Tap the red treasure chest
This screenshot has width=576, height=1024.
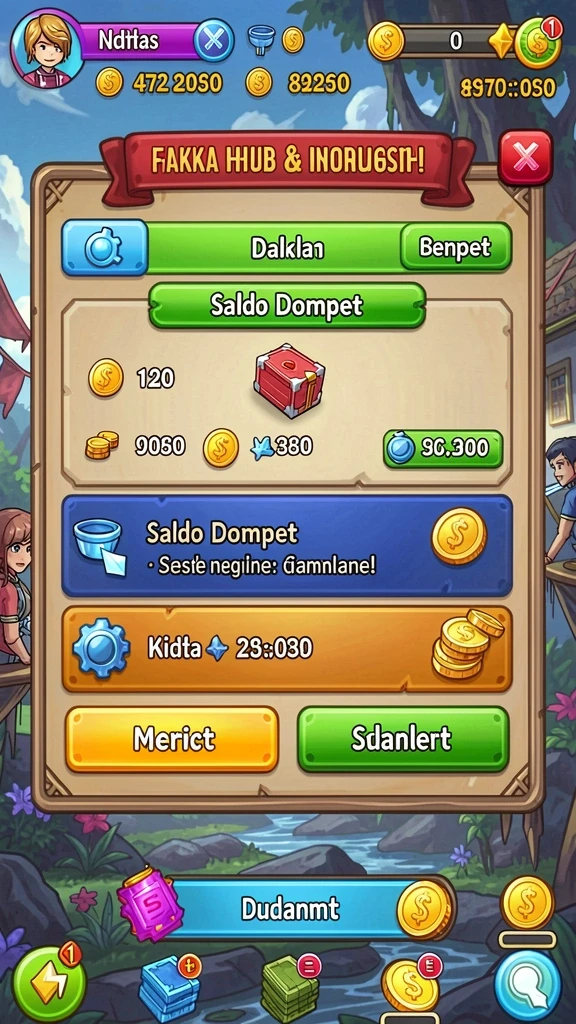[x=288, y=380]
